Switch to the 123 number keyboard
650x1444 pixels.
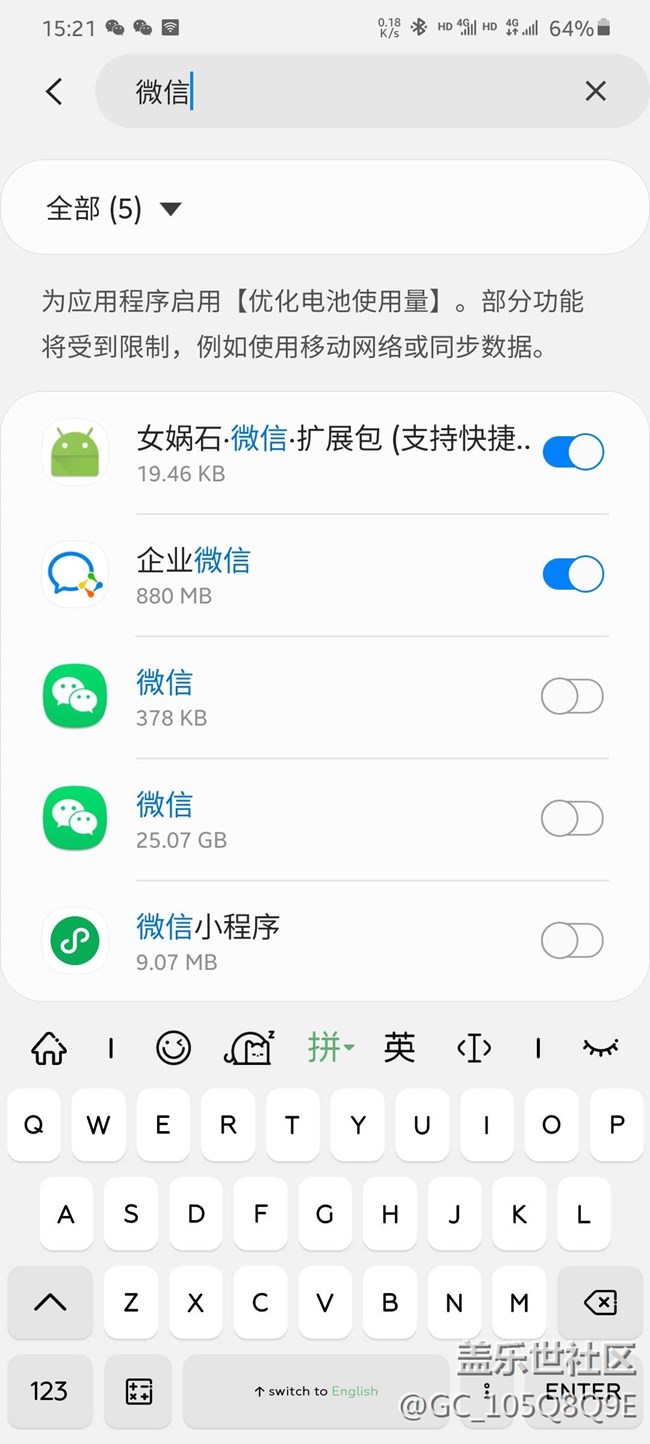click(x=49, y=1390)
